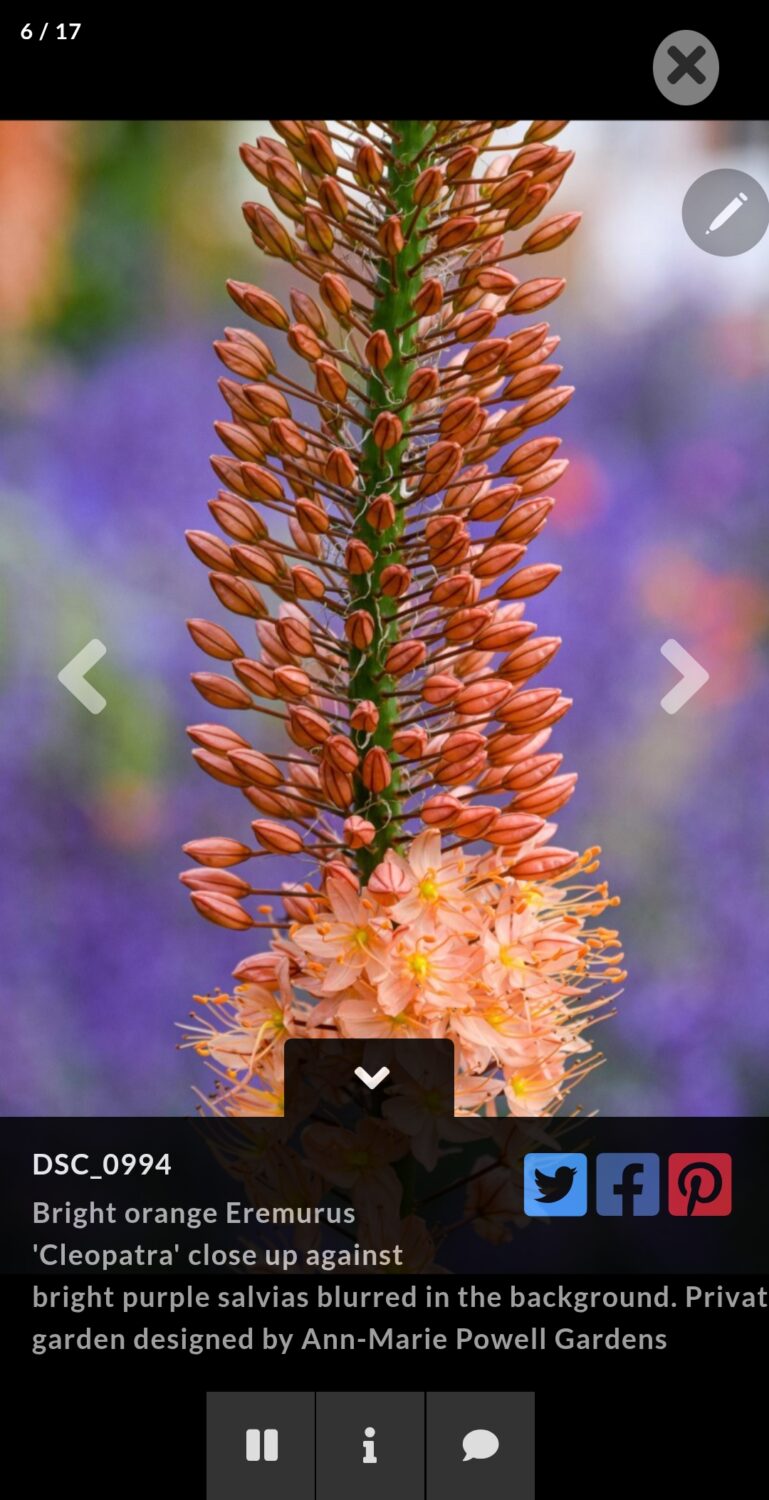Open the comments for this photo

click(480, 1445)
